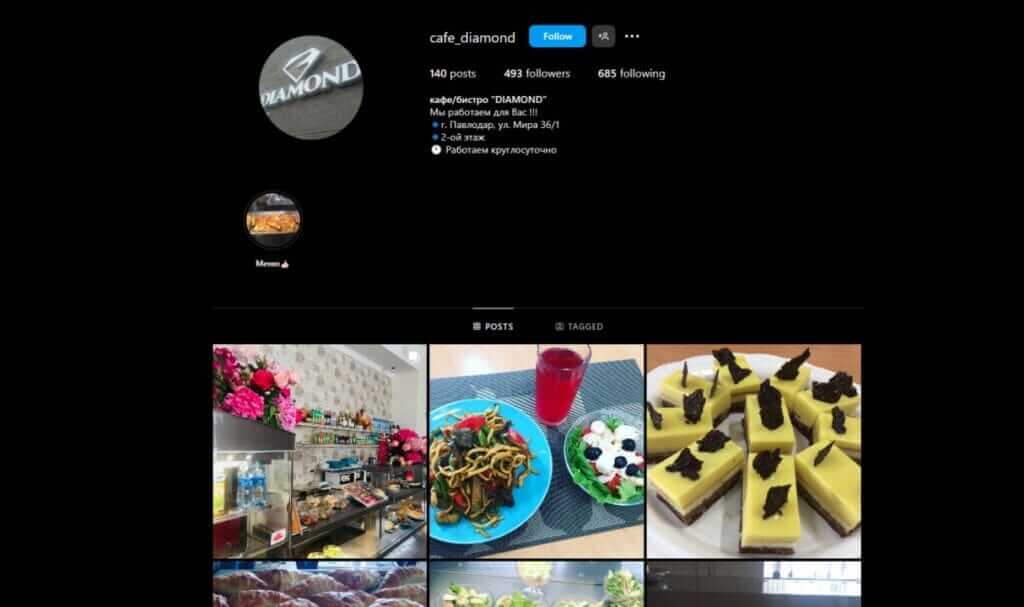This screenshot has width=1024, height=607.
Task: Open the Меню story highlight
Action: click(273, 221)
